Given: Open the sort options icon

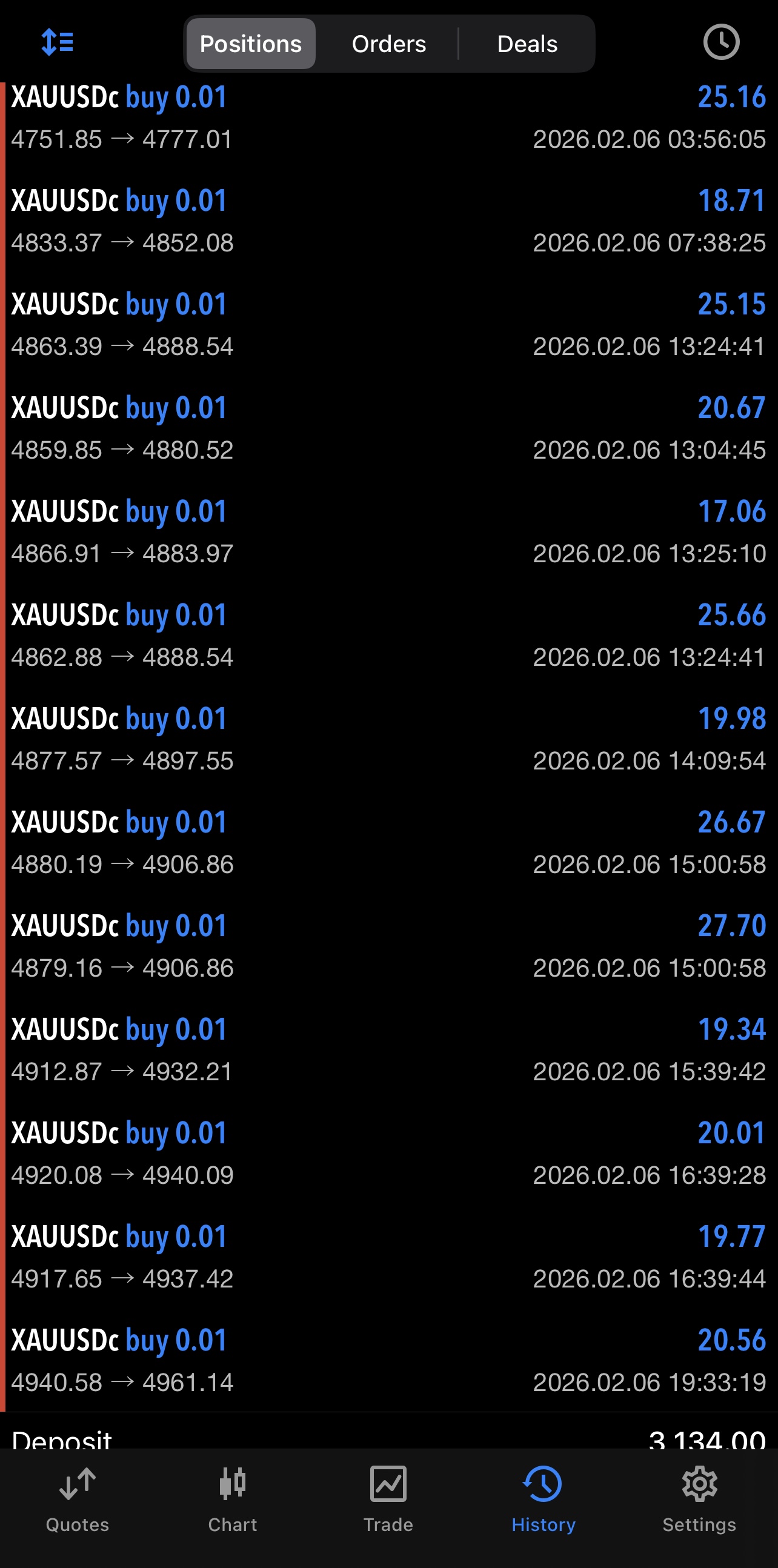Looking at the screenshot, I should 57,42.
